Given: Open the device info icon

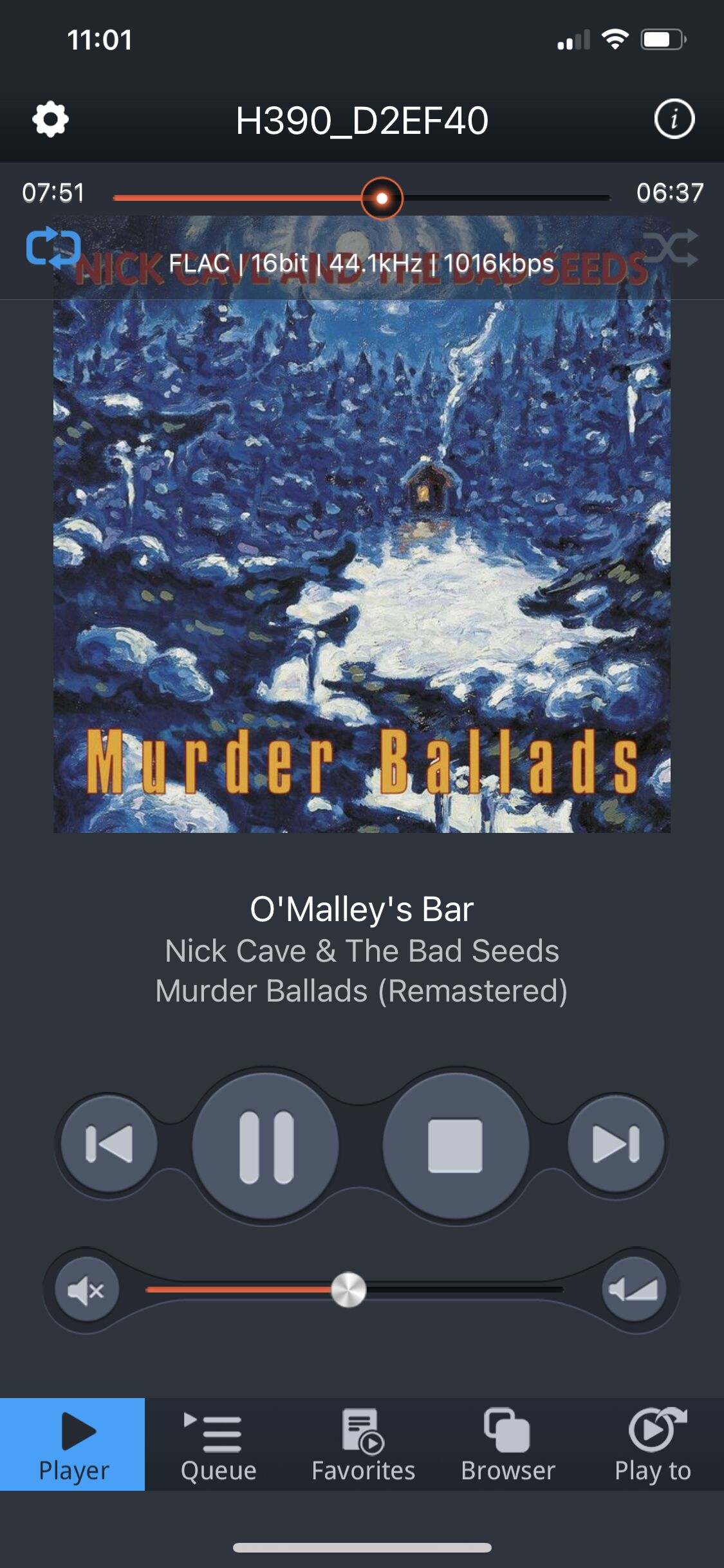Looking at the screenshot, I should tap(674, 119).
